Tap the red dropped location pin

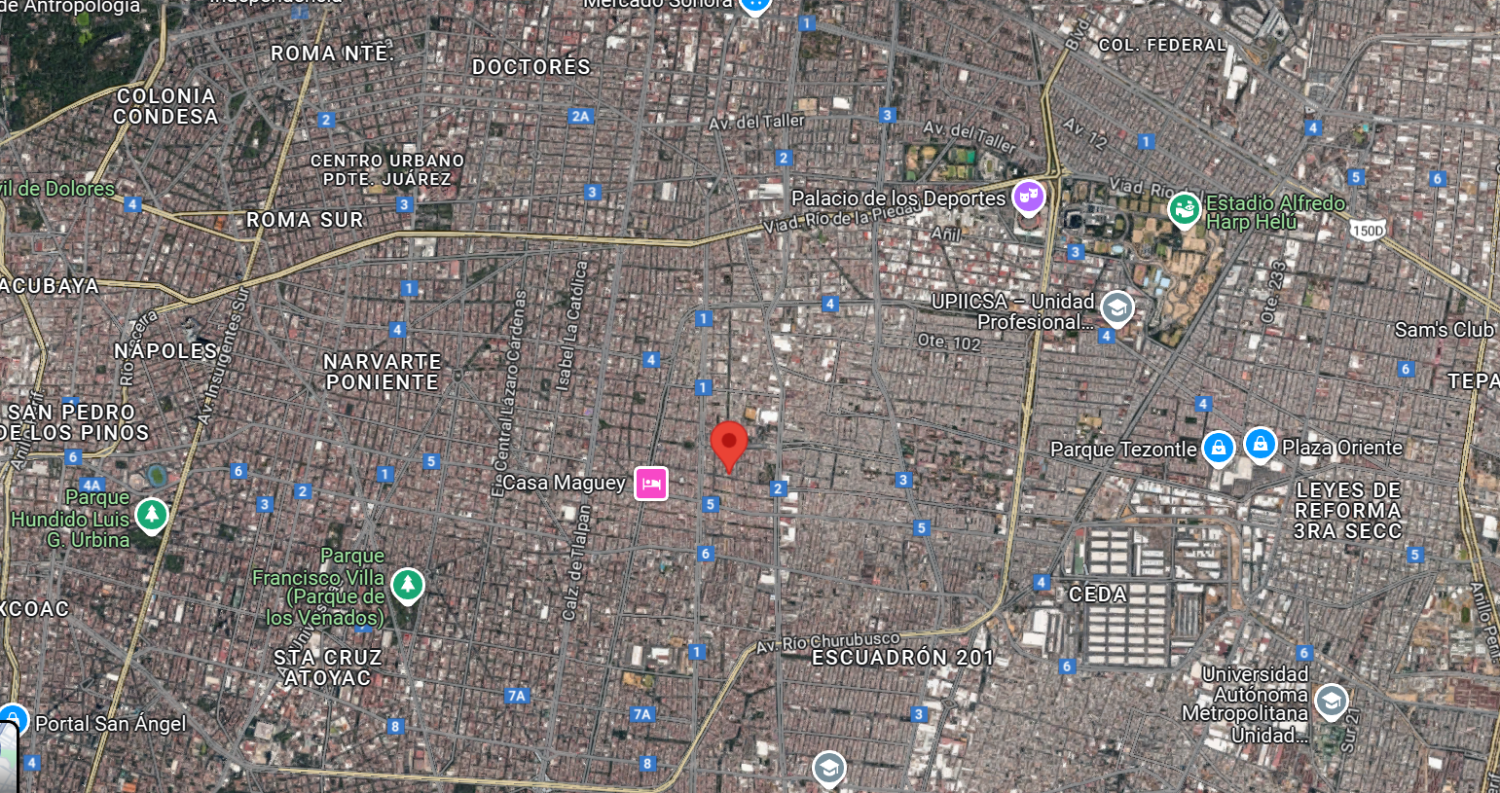[729, 445]
